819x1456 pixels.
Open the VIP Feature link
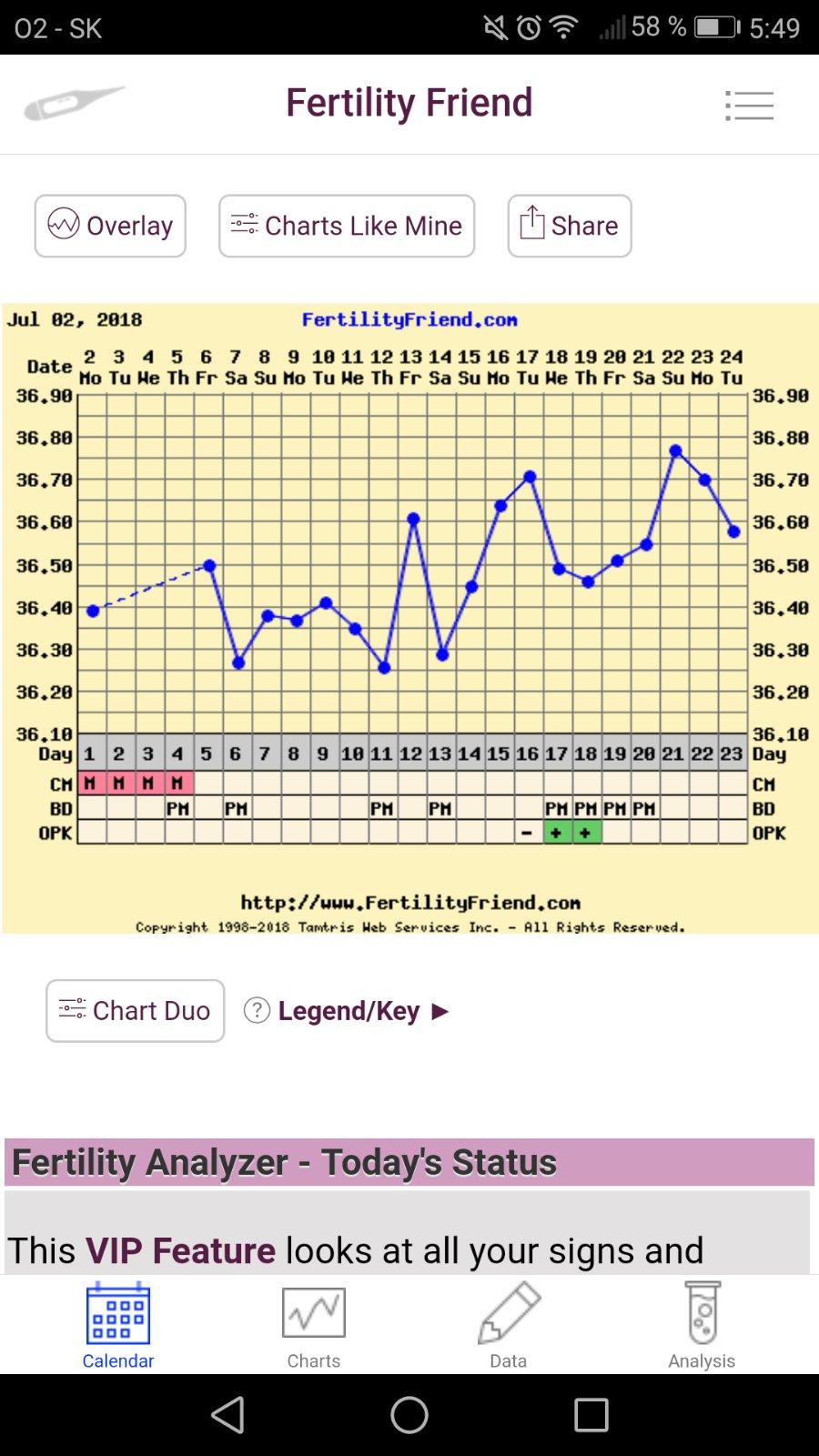[180, 1250]
